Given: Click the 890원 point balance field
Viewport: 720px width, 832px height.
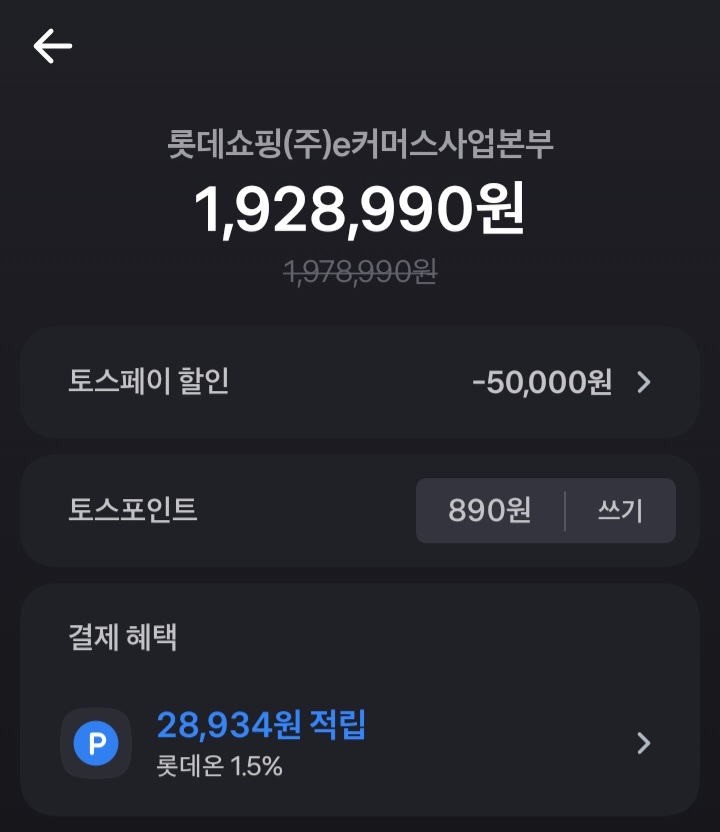Looking at the screenshot, I should [x=488, y=510].
